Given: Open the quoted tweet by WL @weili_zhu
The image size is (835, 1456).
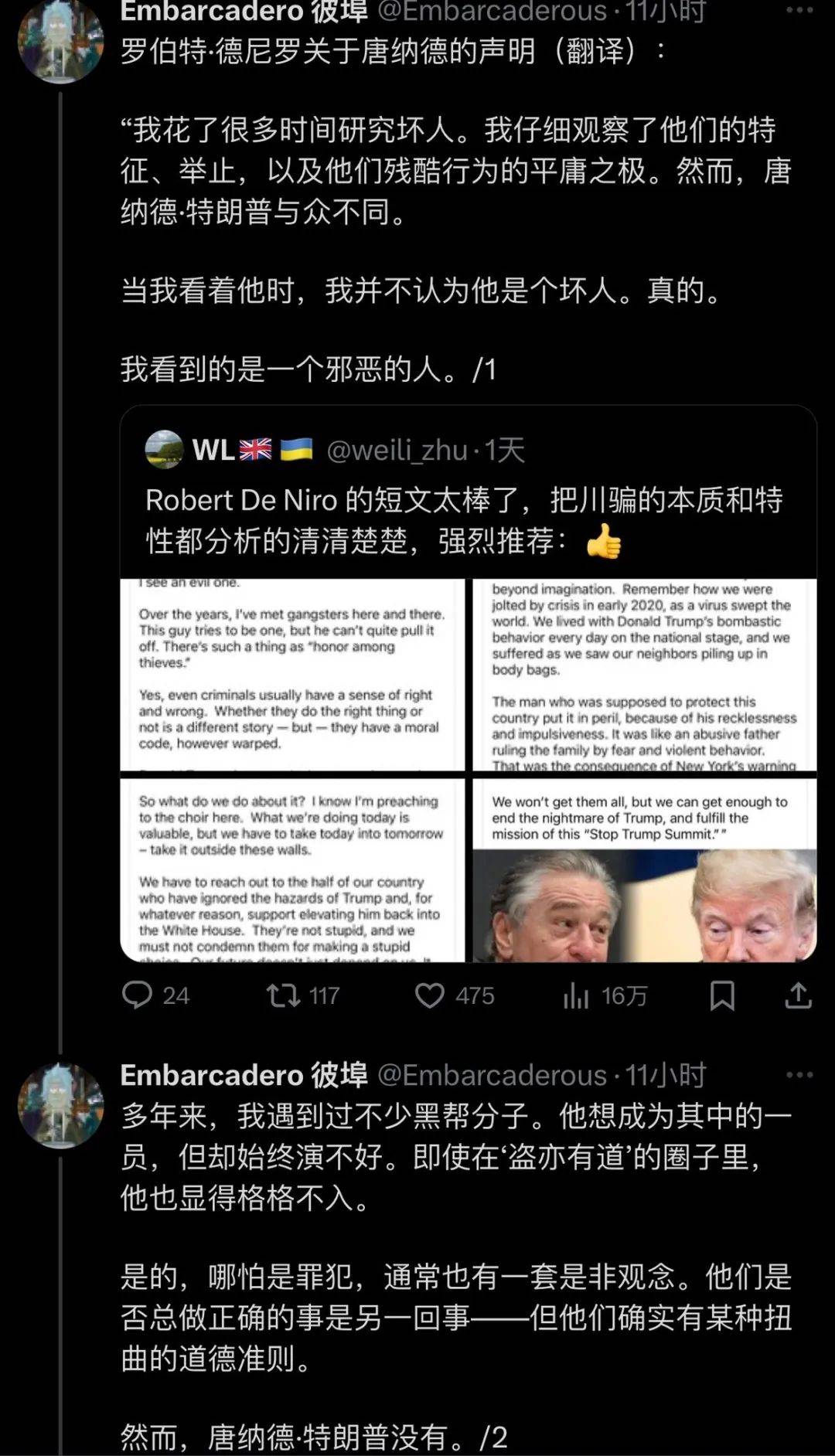Looking at the screenshot, I should 469,491.
